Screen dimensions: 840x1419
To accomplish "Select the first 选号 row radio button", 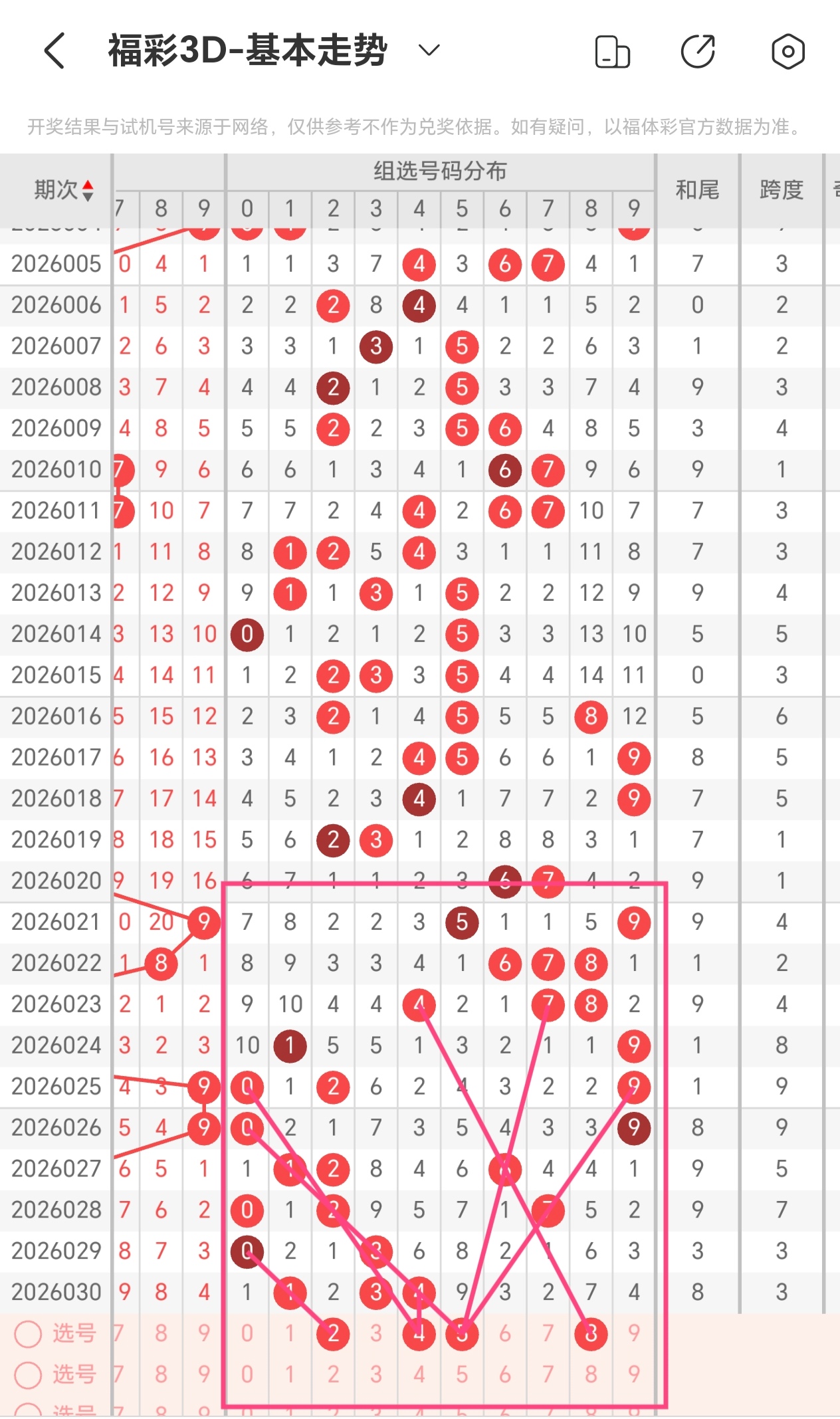I will tap(29, 1333).
